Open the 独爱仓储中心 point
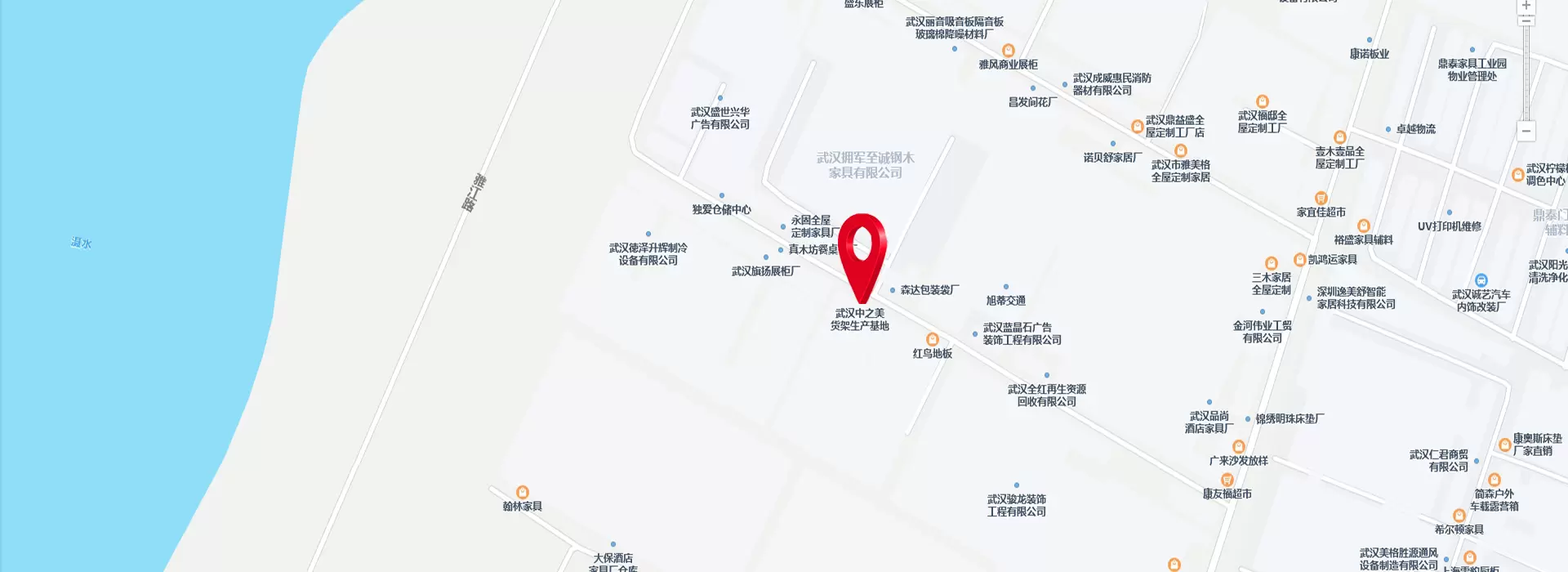 721,196
